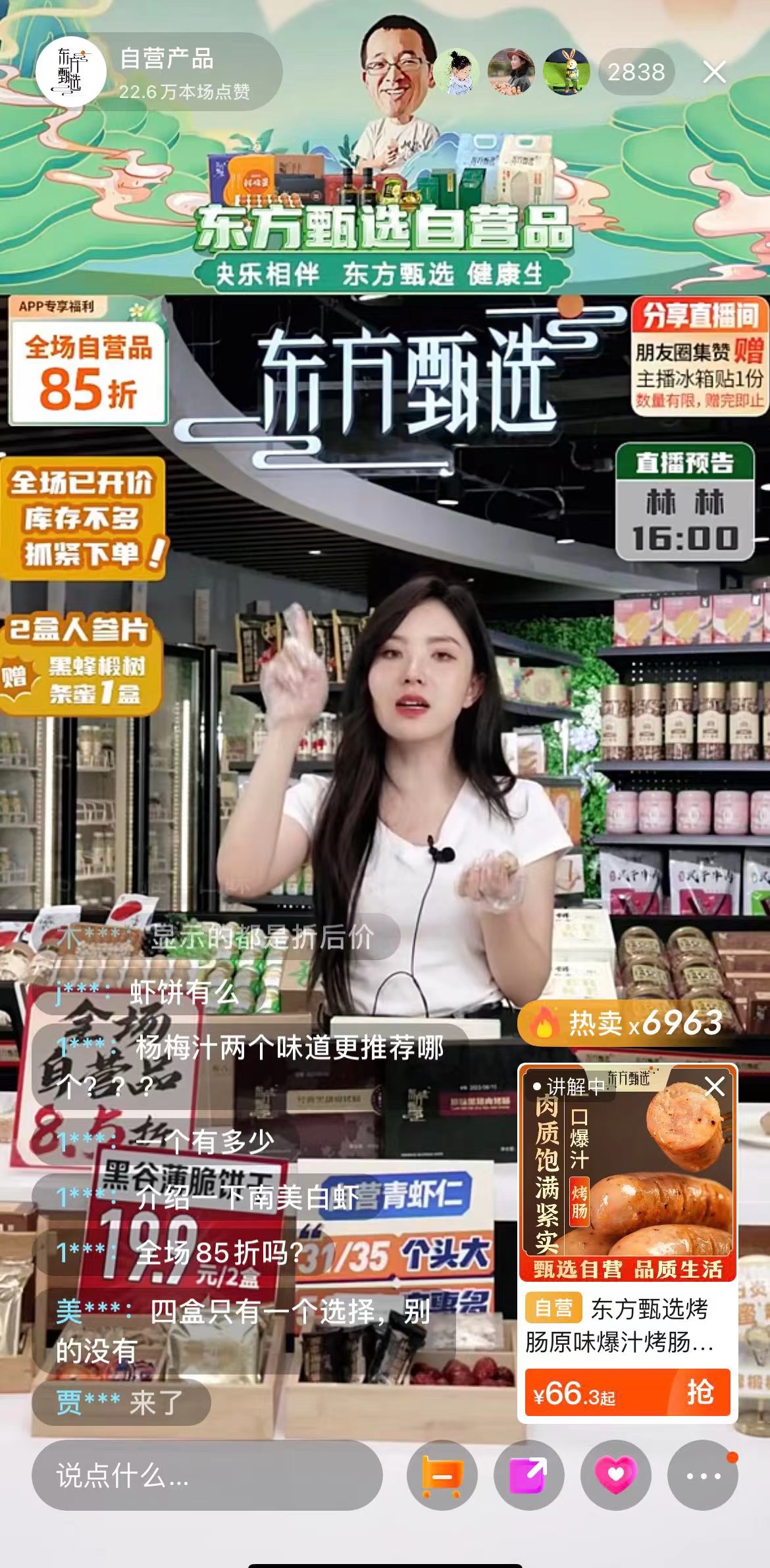770x1568 pixels.
Task: Close the live stream room
Action: coord(714,72)
